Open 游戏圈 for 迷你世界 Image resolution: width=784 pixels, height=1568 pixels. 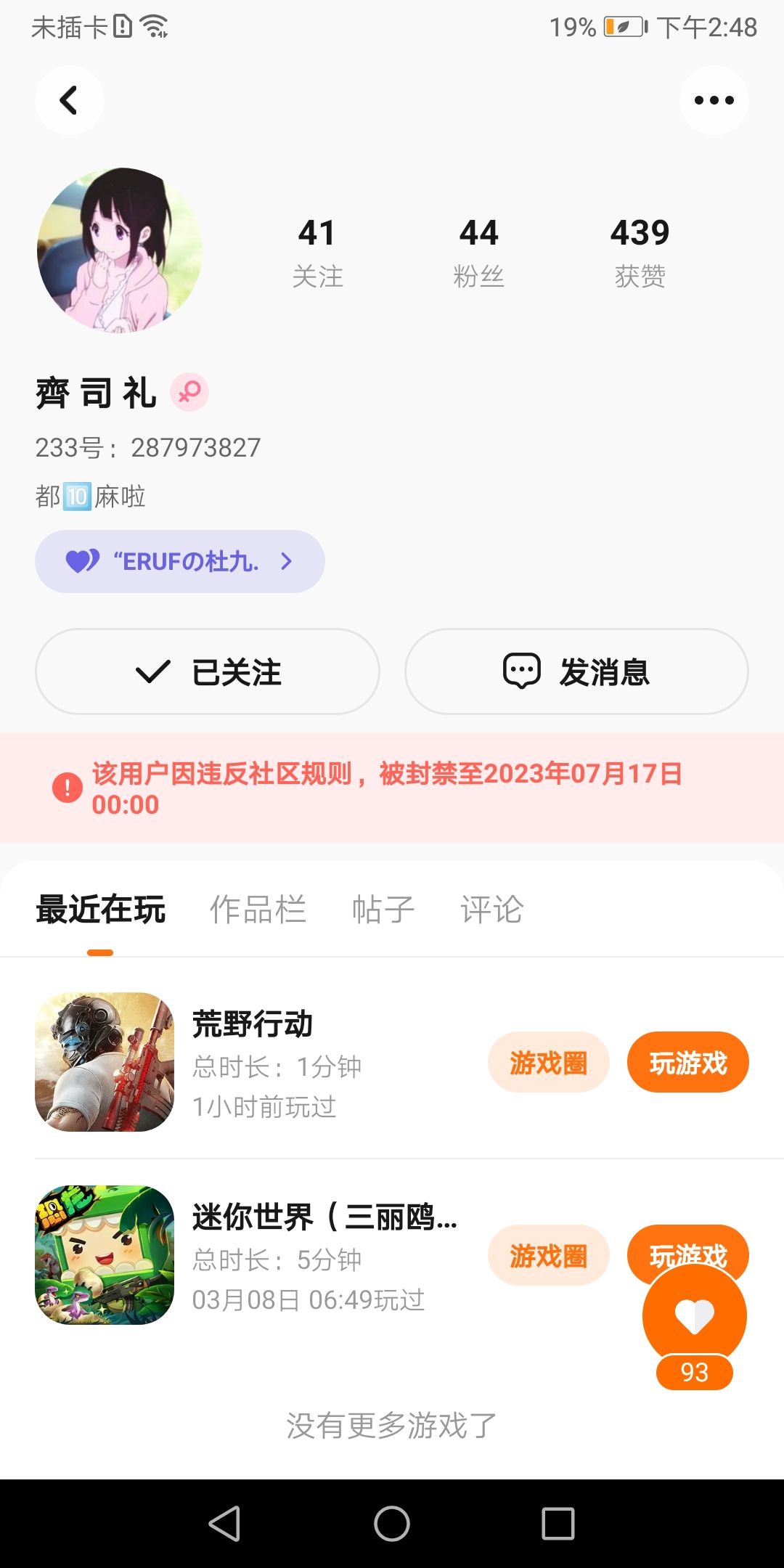[x=548, y=1255]
